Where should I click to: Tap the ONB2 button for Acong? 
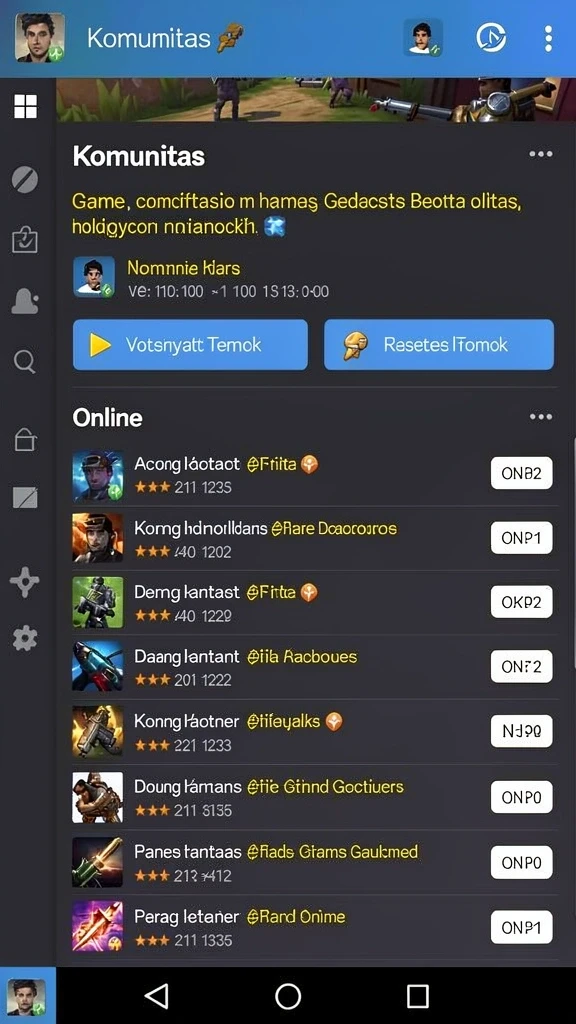click(521, 473)
